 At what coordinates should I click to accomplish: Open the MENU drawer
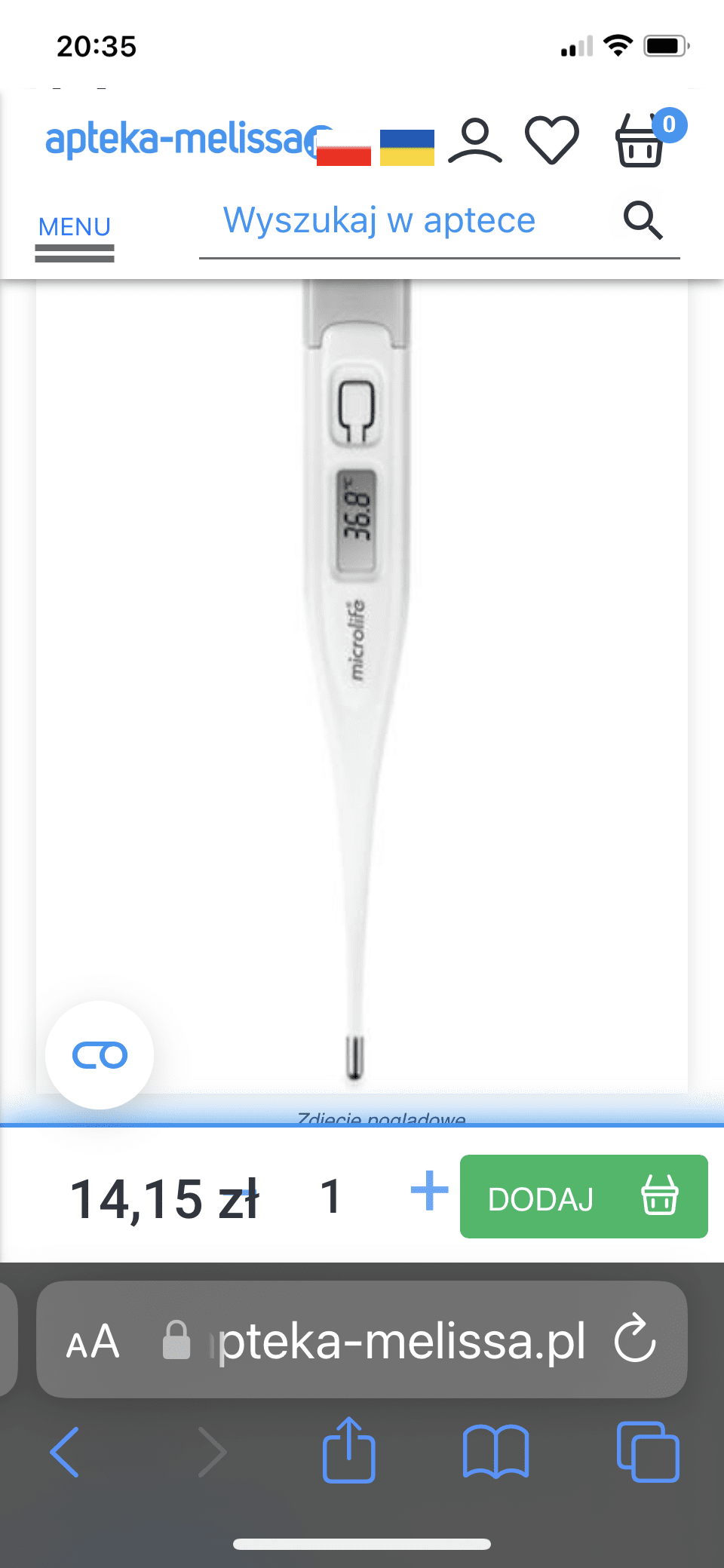[75, 236]
